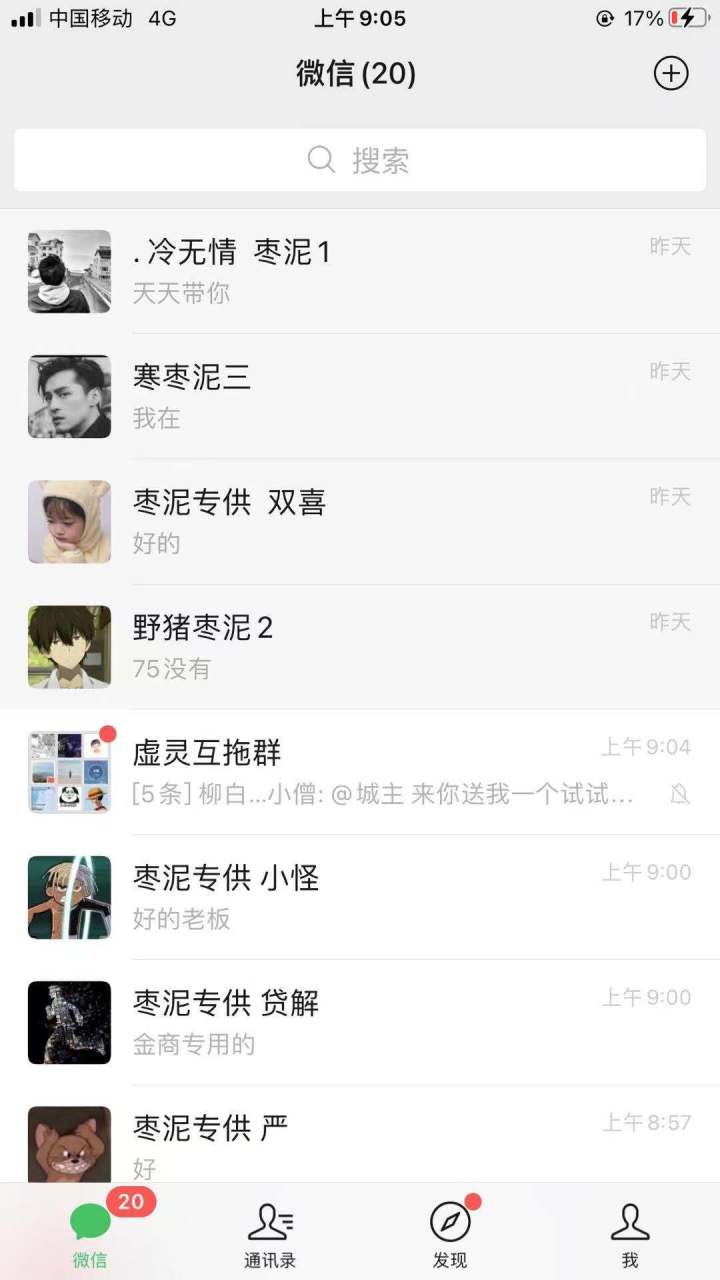The width and height of the screenshot is (720, 1280).
Task: Select the 微信 tab
Action: pyautogui.click(x=90, y=1232)
